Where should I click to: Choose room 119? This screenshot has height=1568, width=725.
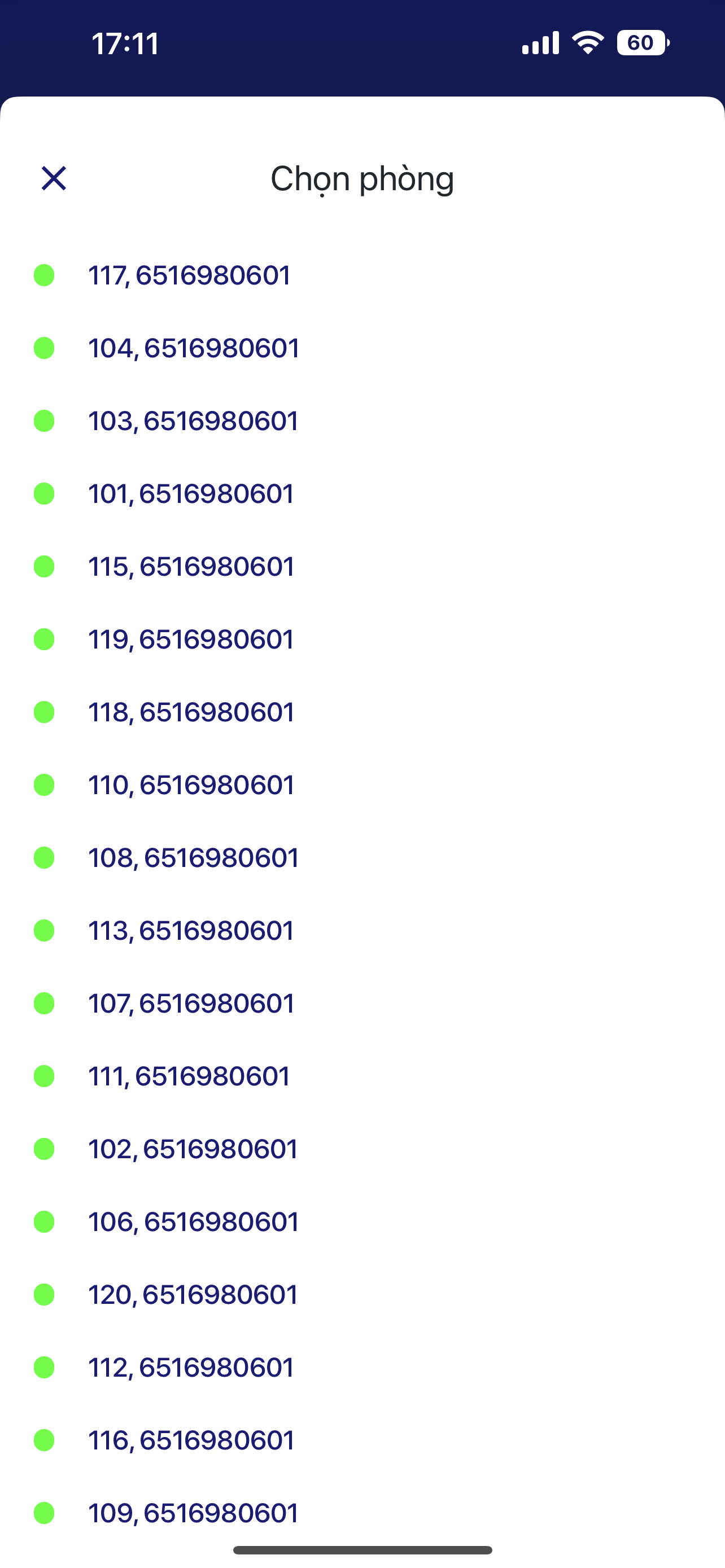[x=362, y=639]
